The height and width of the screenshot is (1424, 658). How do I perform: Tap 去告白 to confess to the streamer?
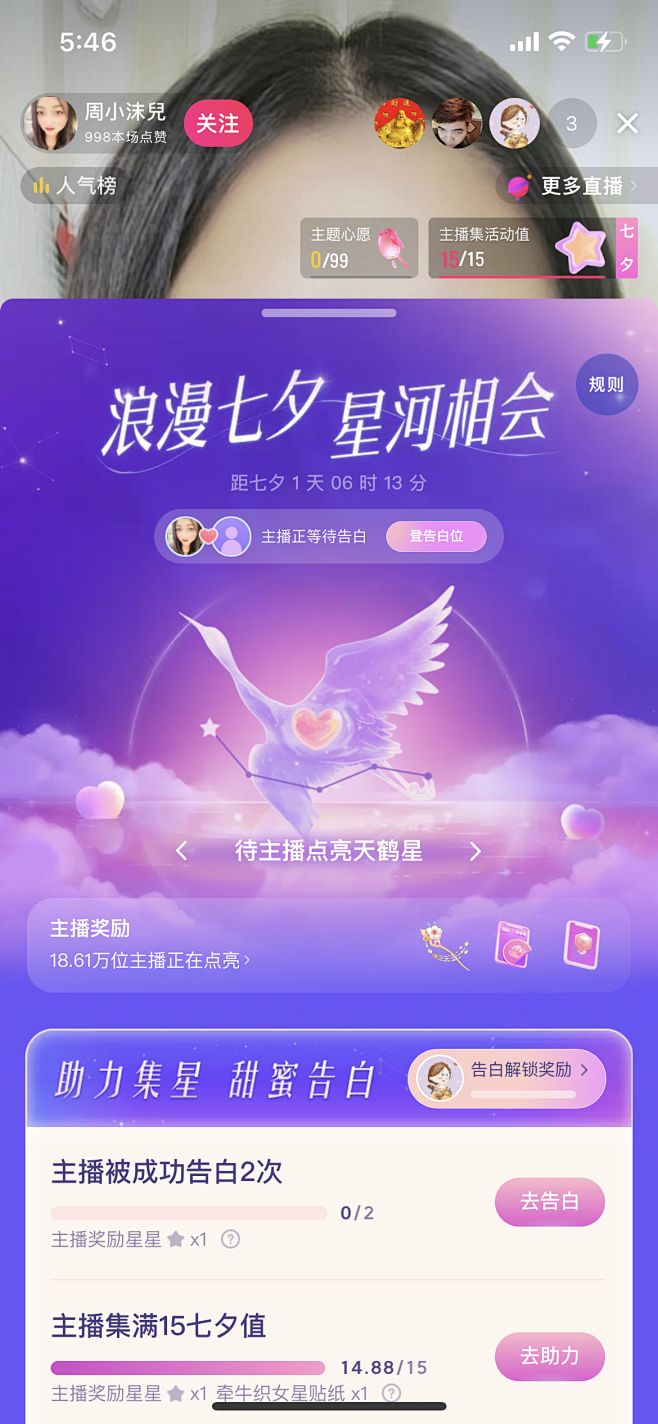coord(549,1202)
